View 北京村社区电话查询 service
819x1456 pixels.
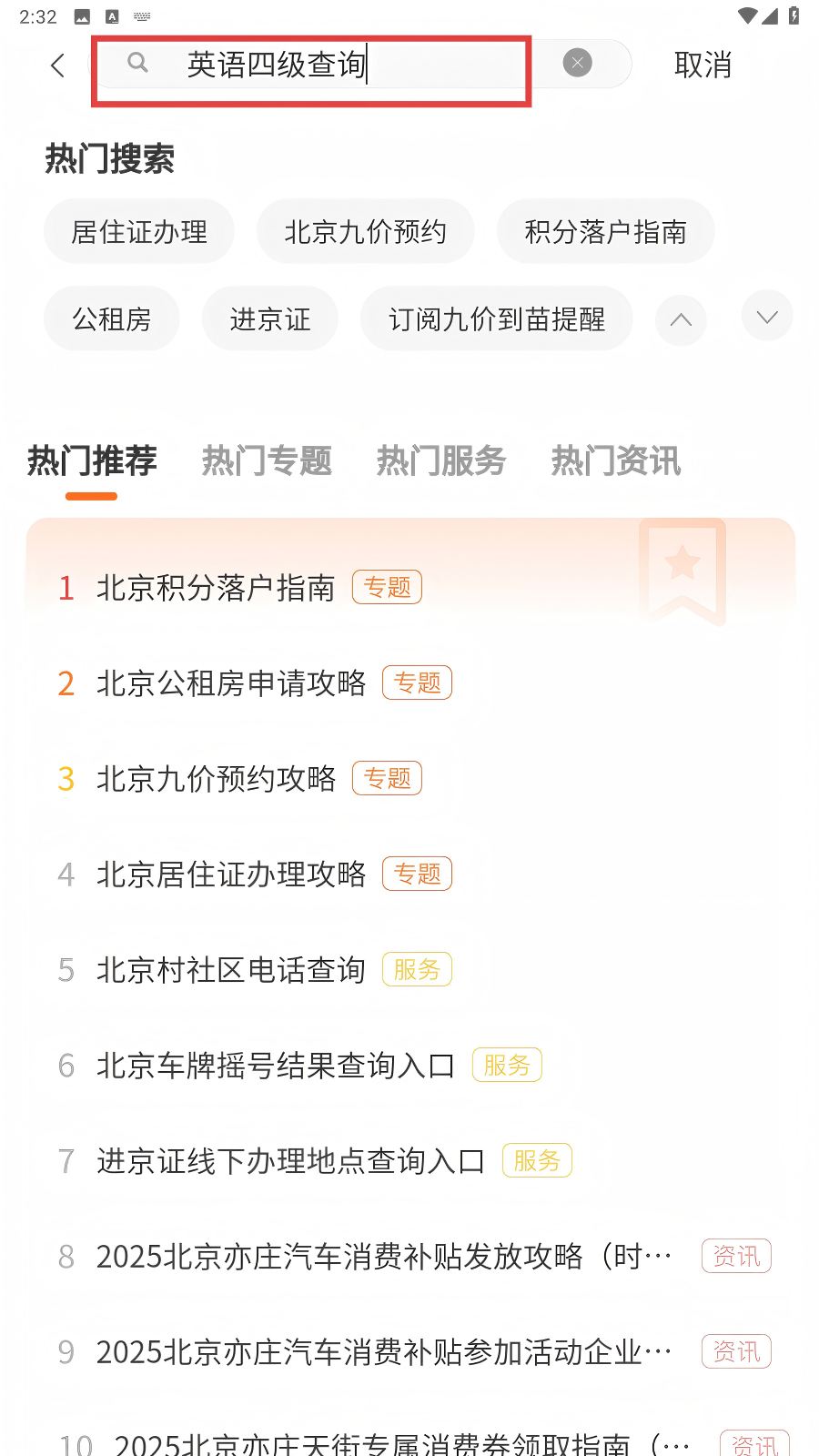(x=231, y=970)
